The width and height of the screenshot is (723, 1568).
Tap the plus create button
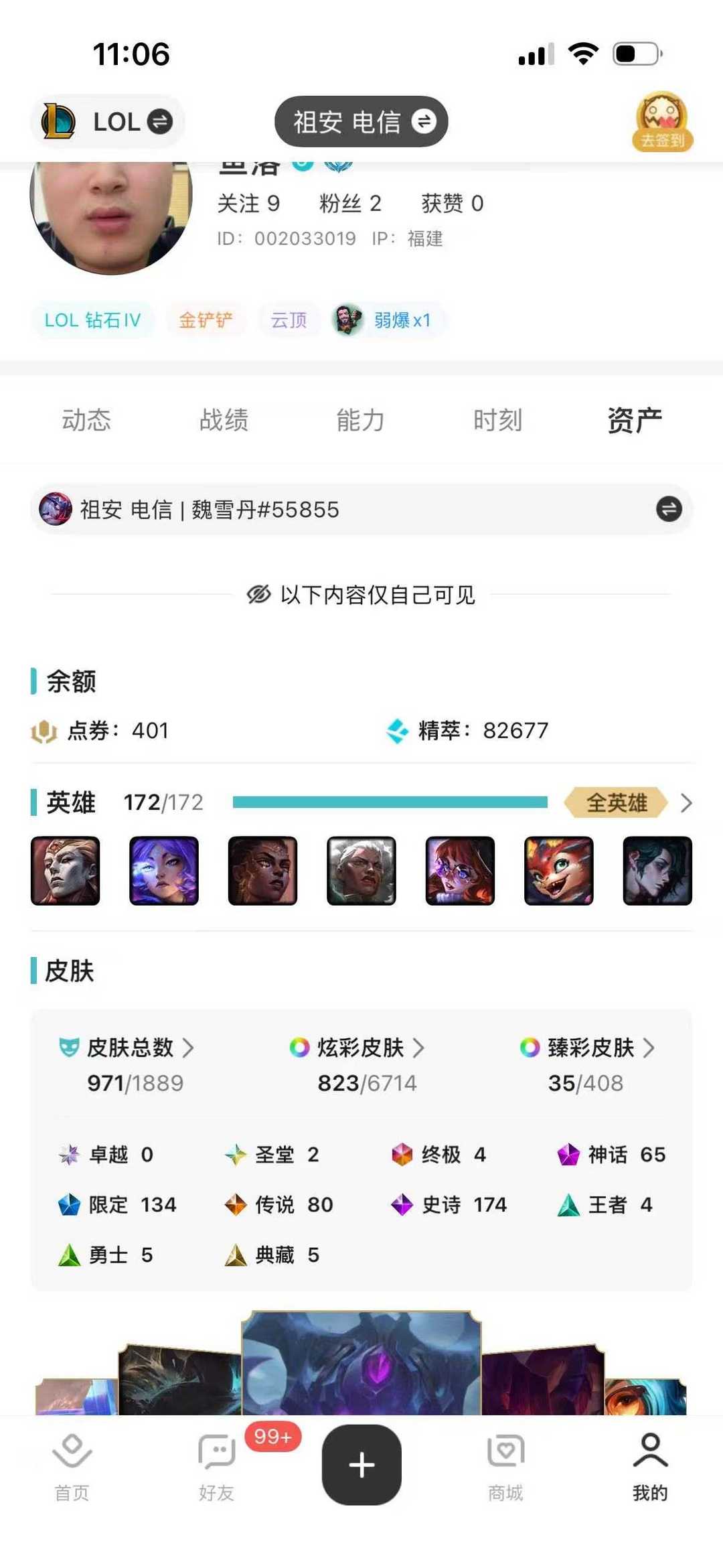[x=361, y=1466]
